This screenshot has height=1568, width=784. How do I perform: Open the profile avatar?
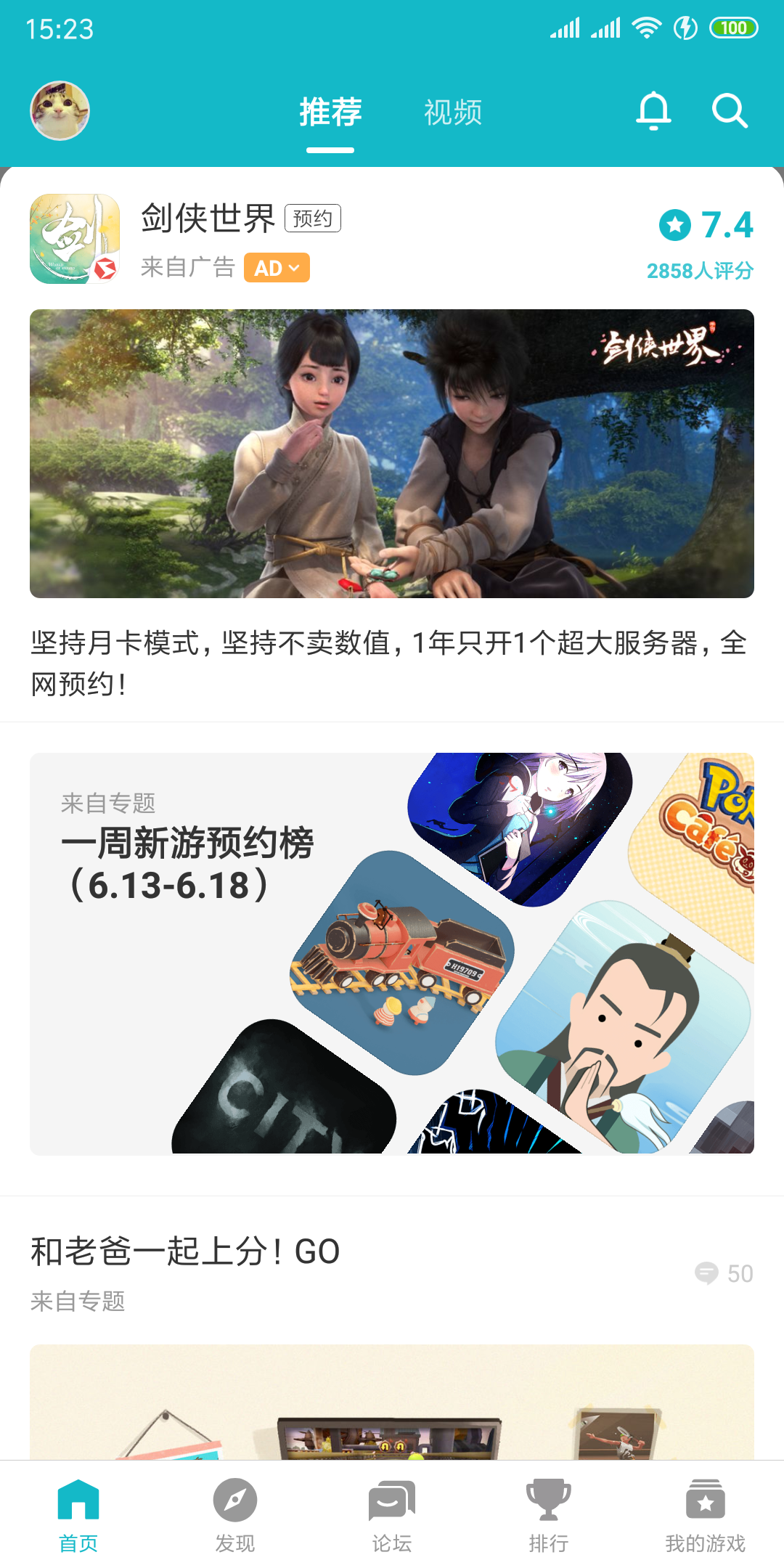click(60, 110)
